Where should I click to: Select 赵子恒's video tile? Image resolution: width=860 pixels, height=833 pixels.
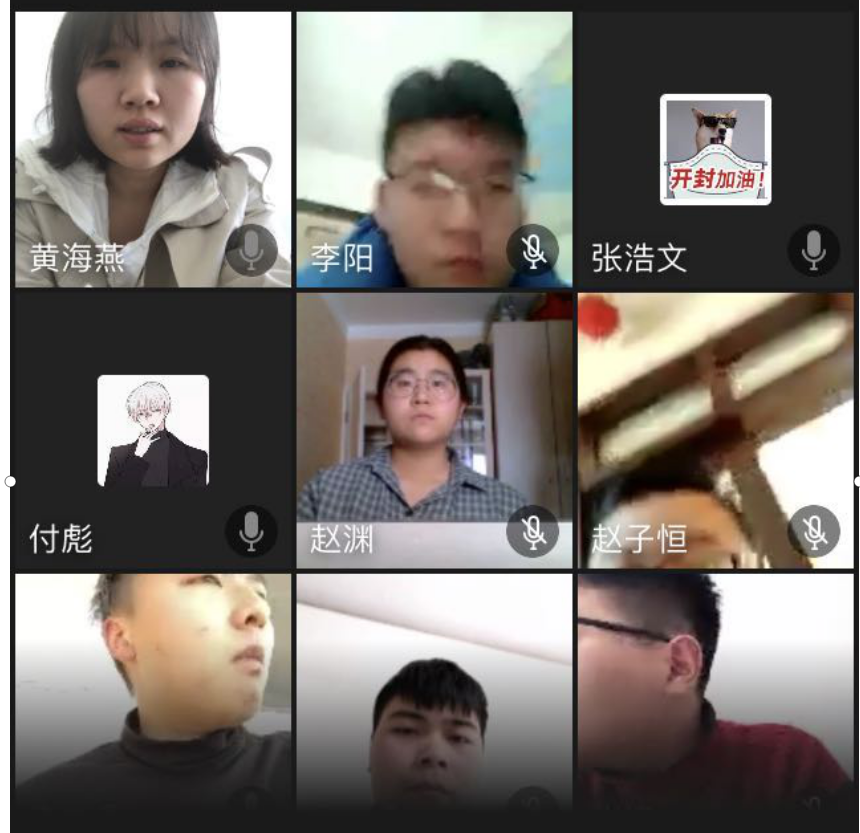click(715, 431)
